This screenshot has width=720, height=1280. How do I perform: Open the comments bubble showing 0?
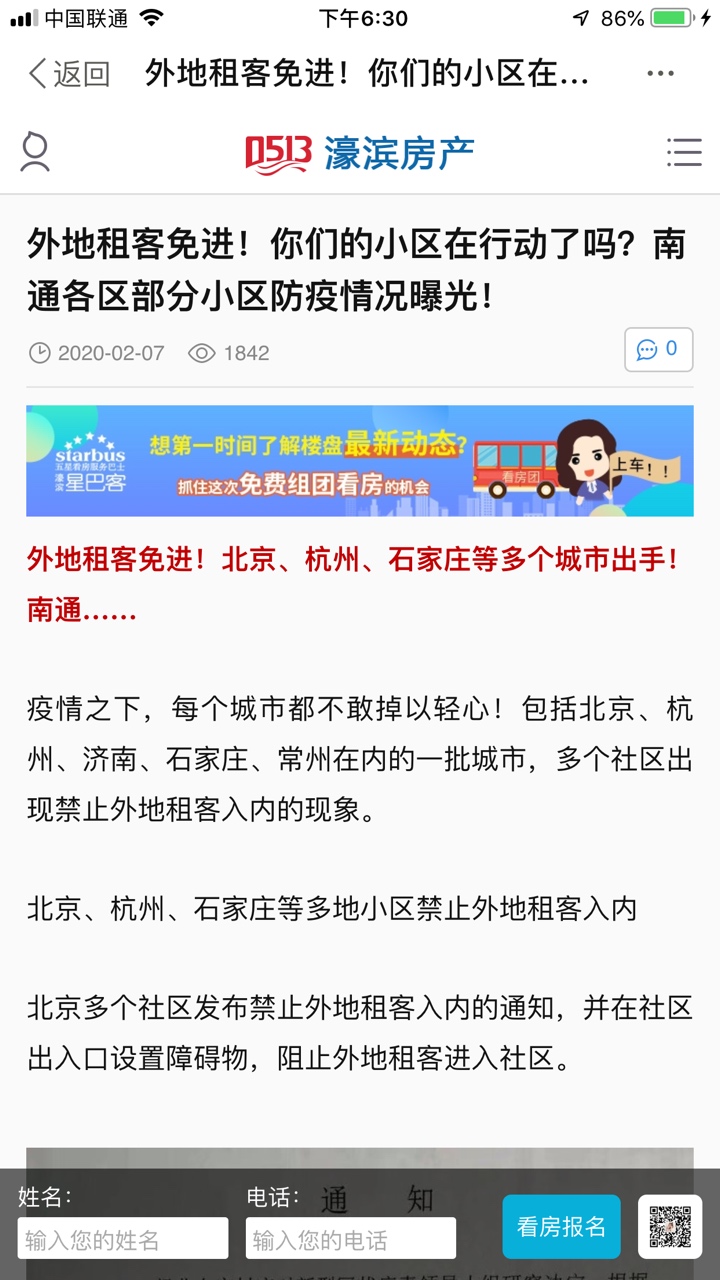pos(658,350)
